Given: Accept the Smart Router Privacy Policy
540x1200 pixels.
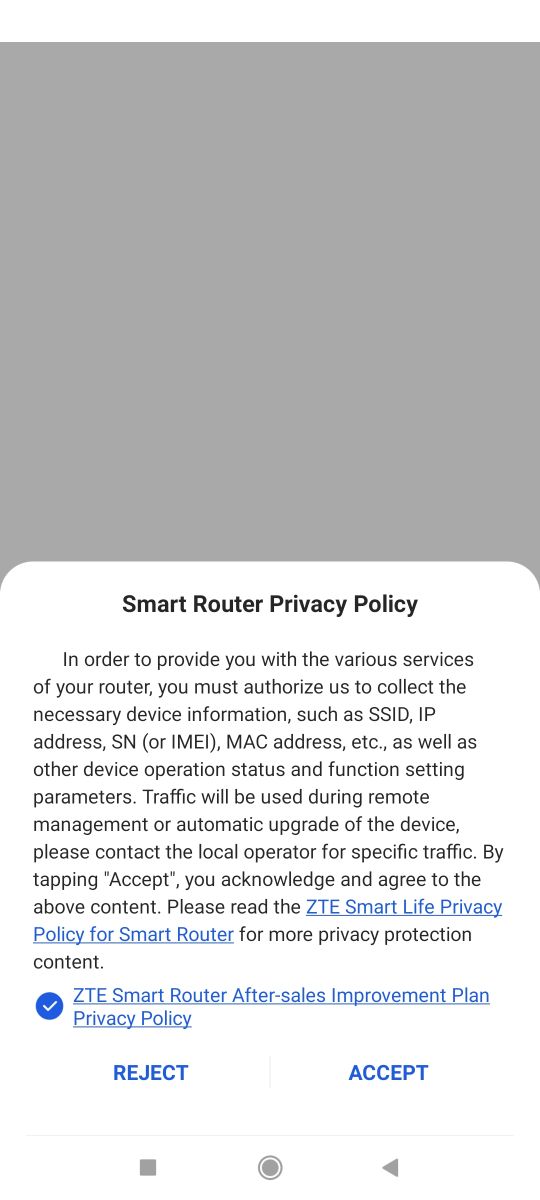Looking at the screenshot, I should (388, 1072).
